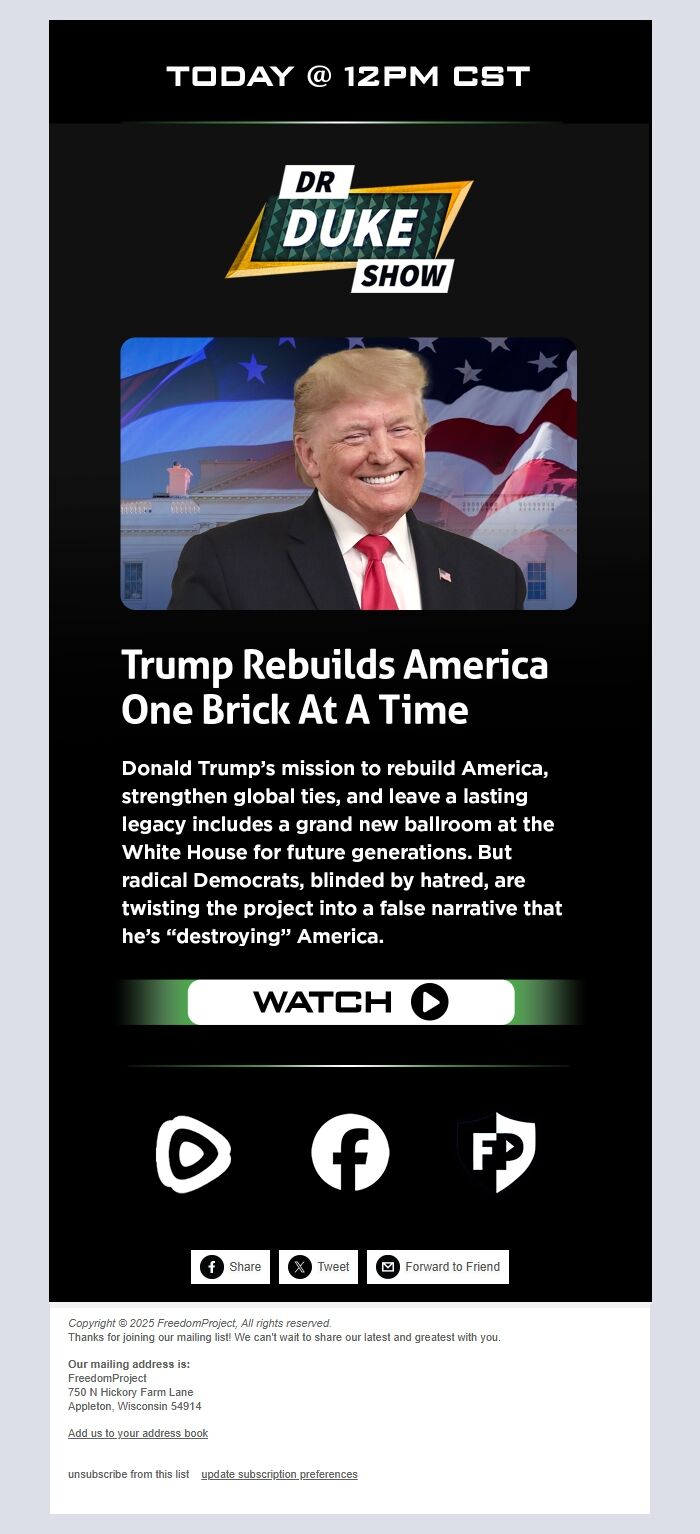Add us to your address book
The width and height of the screenshot is (700, 1534).
(x=138, y=1434)
